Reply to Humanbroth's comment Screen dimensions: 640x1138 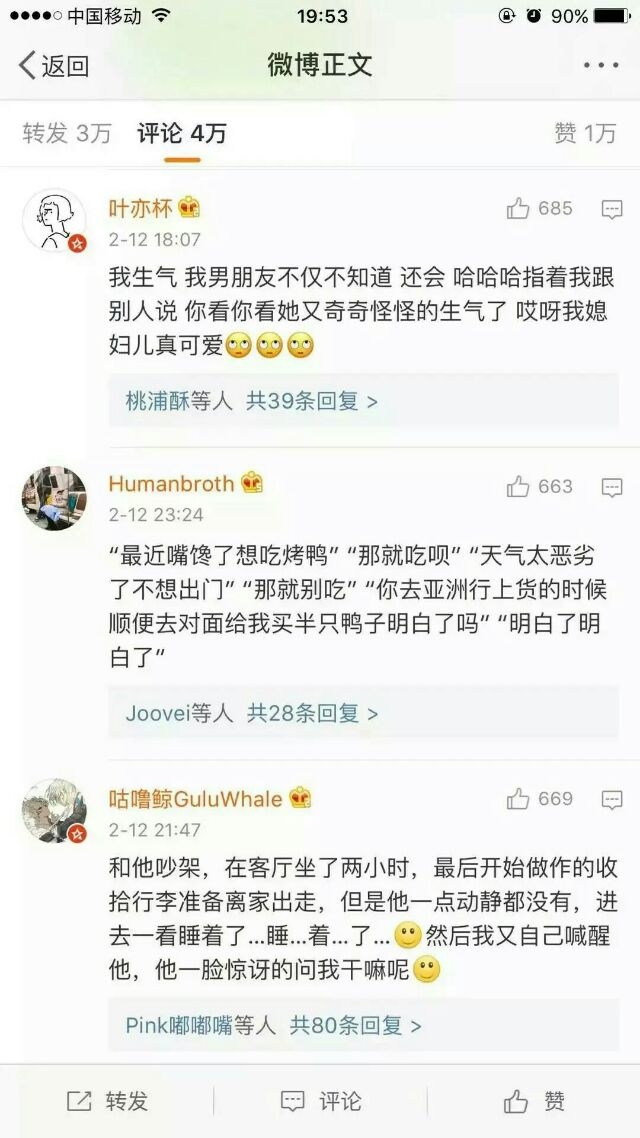click(x=612, y=487)
